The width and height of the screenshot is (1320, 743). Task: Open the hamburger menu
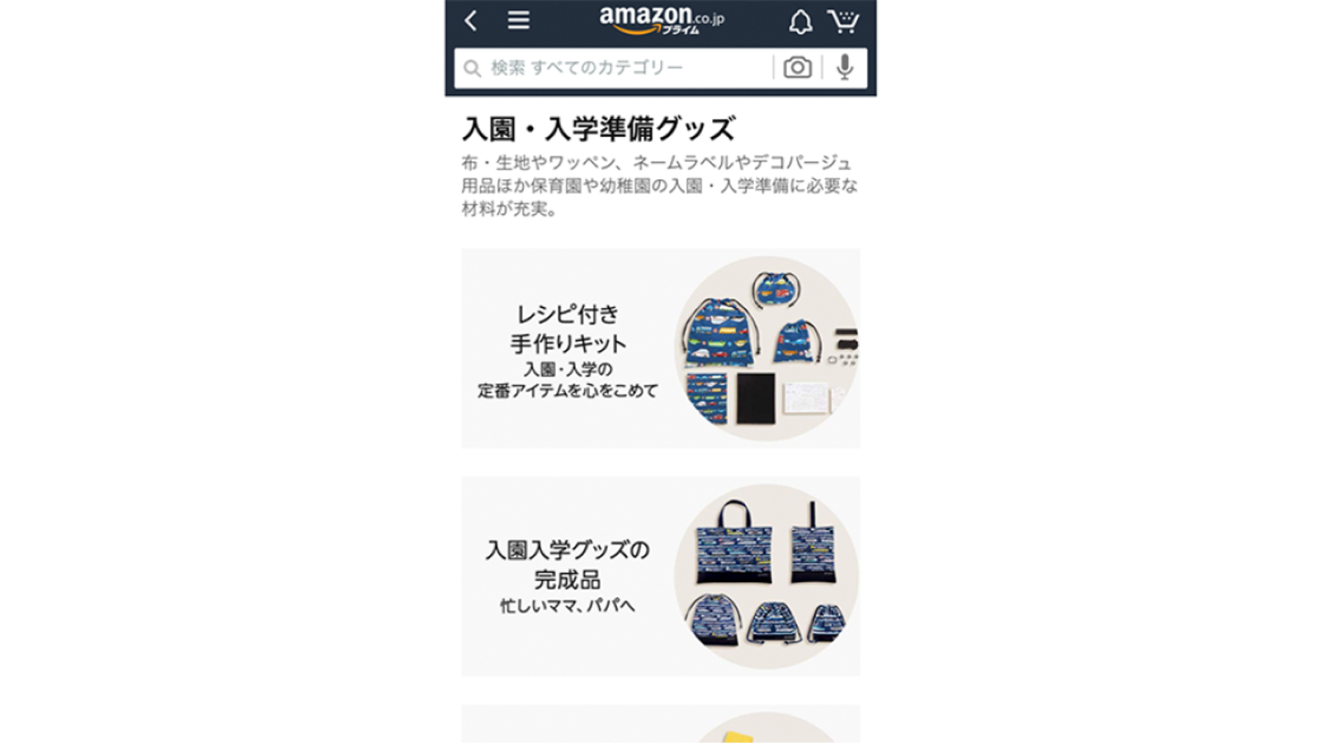click(518, 21)
